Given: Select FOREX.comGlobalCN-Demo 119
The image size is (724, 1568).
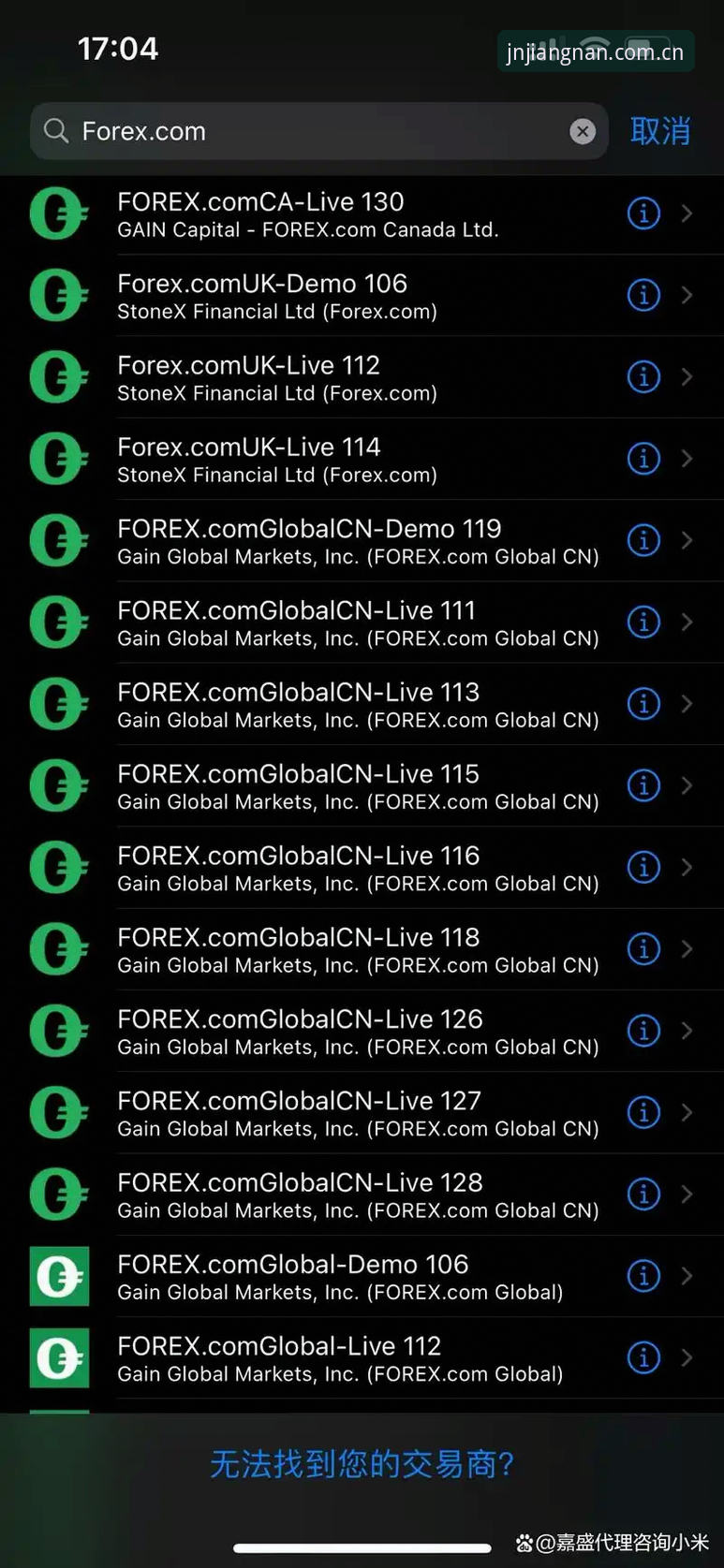Looking at the screenshot, I should (x=362, y=541).
